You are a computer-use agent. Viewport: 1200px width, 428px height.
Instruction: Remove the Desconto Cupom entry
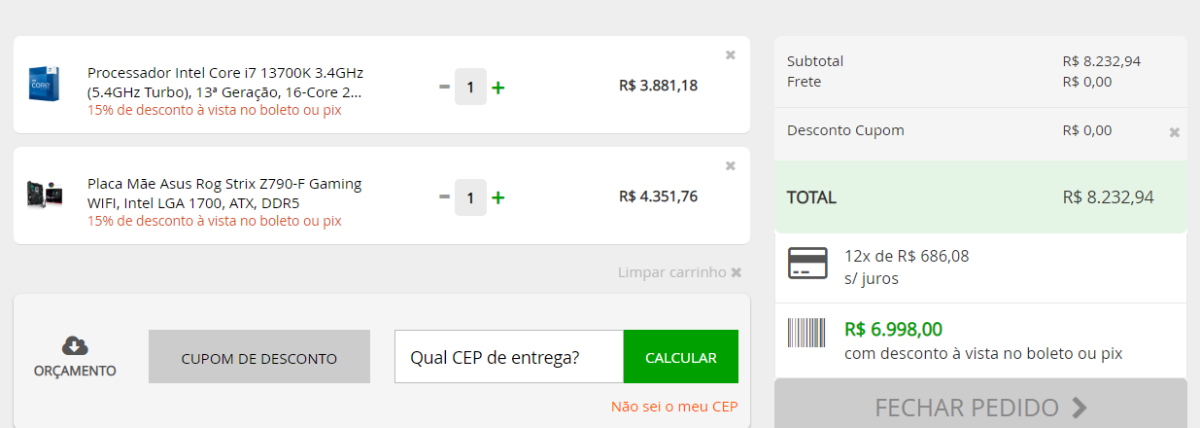pos(1174,132)
